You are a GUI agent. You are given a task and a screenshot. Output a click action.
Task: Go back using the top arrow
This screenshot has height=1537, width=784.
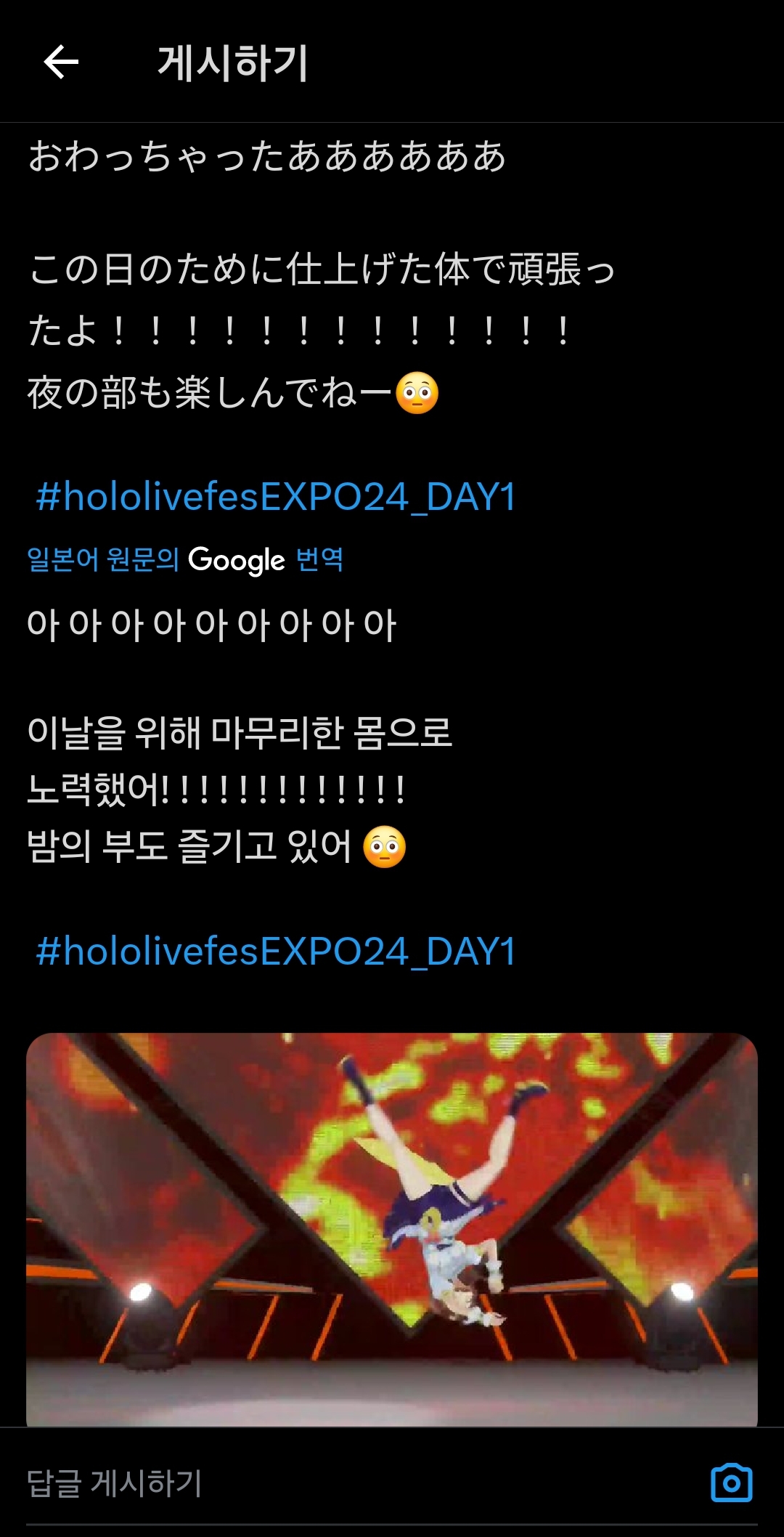[61, 62]
